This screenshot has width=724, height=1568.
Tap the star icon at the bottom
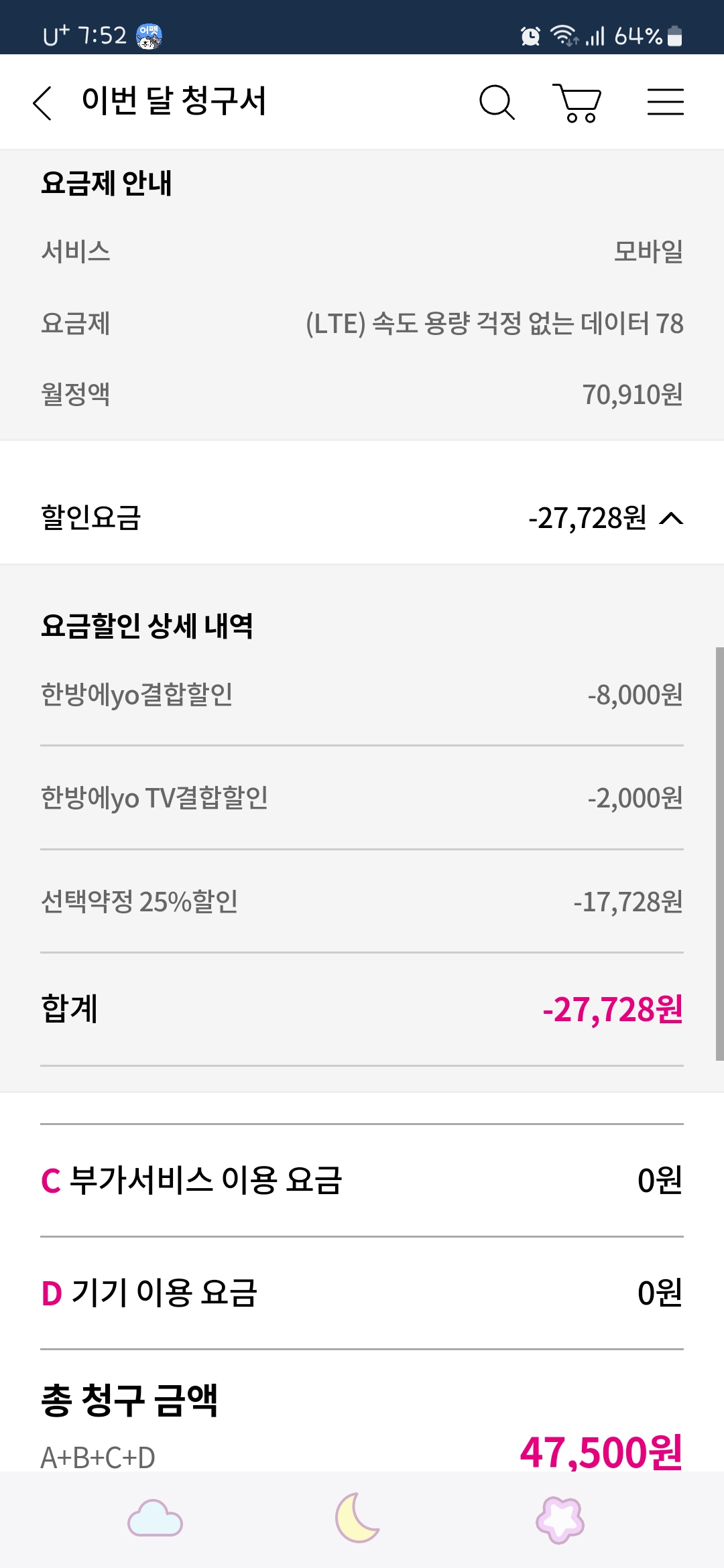(x=560, y=1519)
